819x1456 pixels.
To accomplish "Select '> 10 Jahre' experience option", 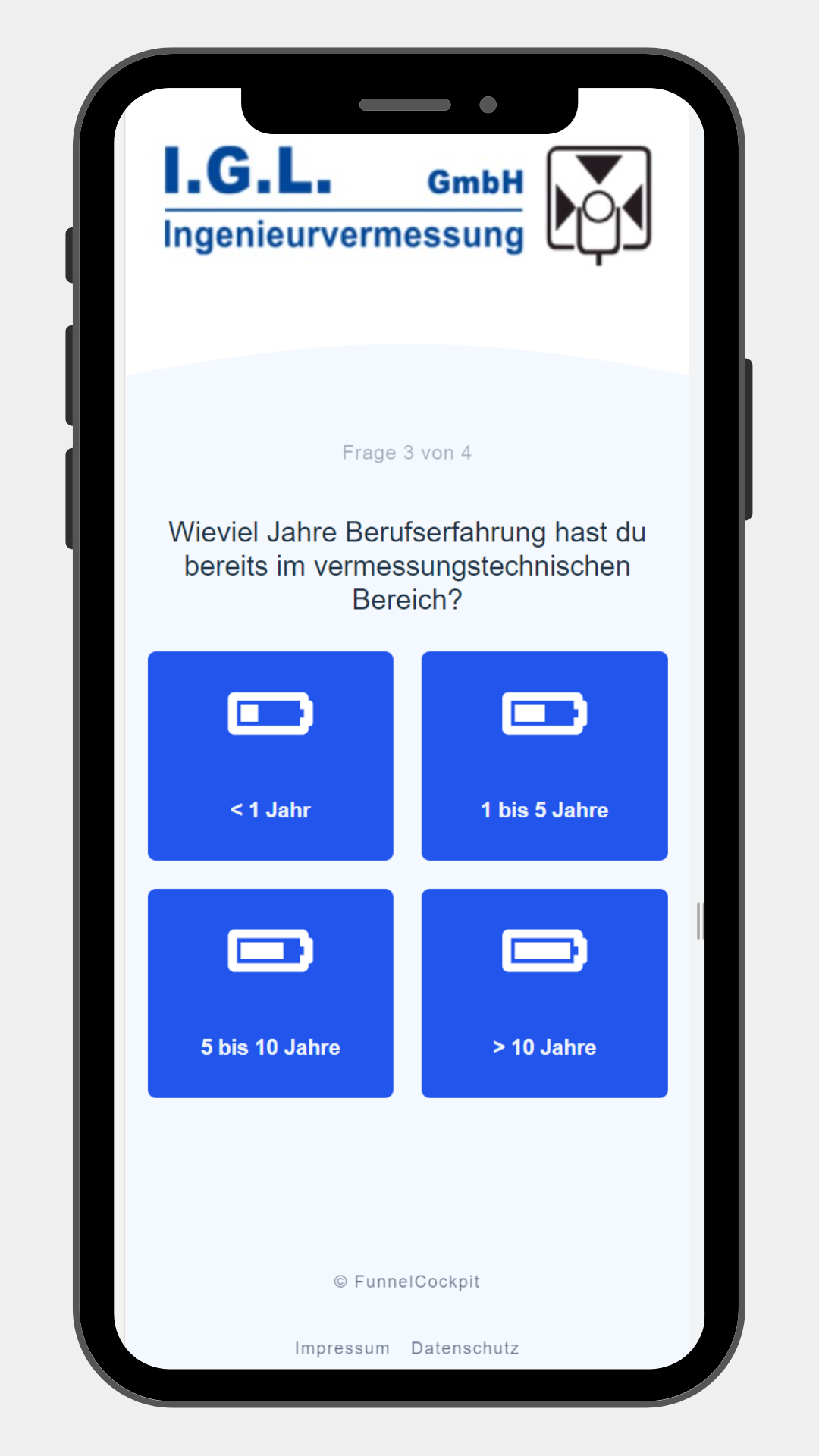I will click(x=544, y=993).
